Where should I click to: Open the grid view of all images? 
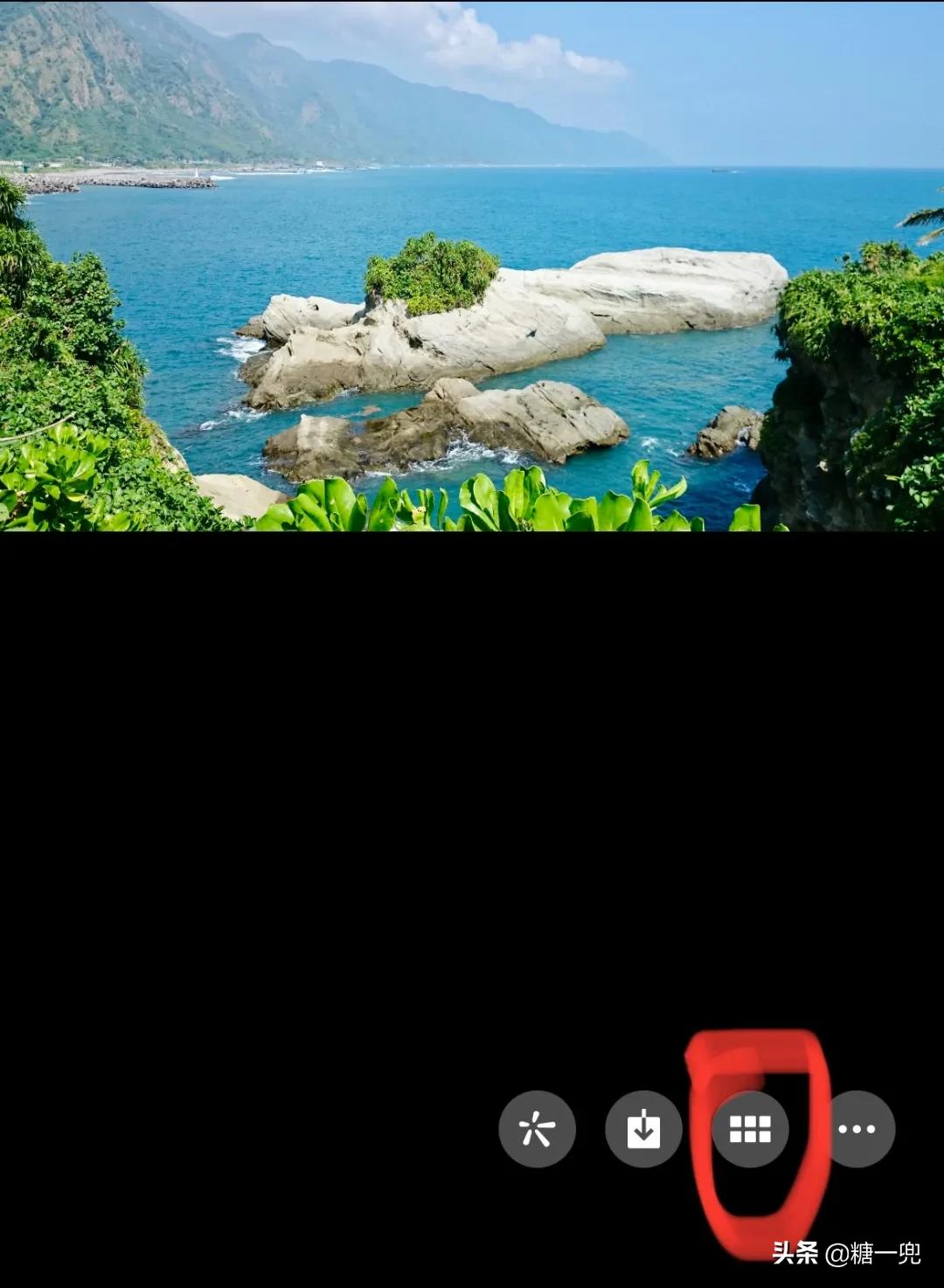pos(750,1129)
